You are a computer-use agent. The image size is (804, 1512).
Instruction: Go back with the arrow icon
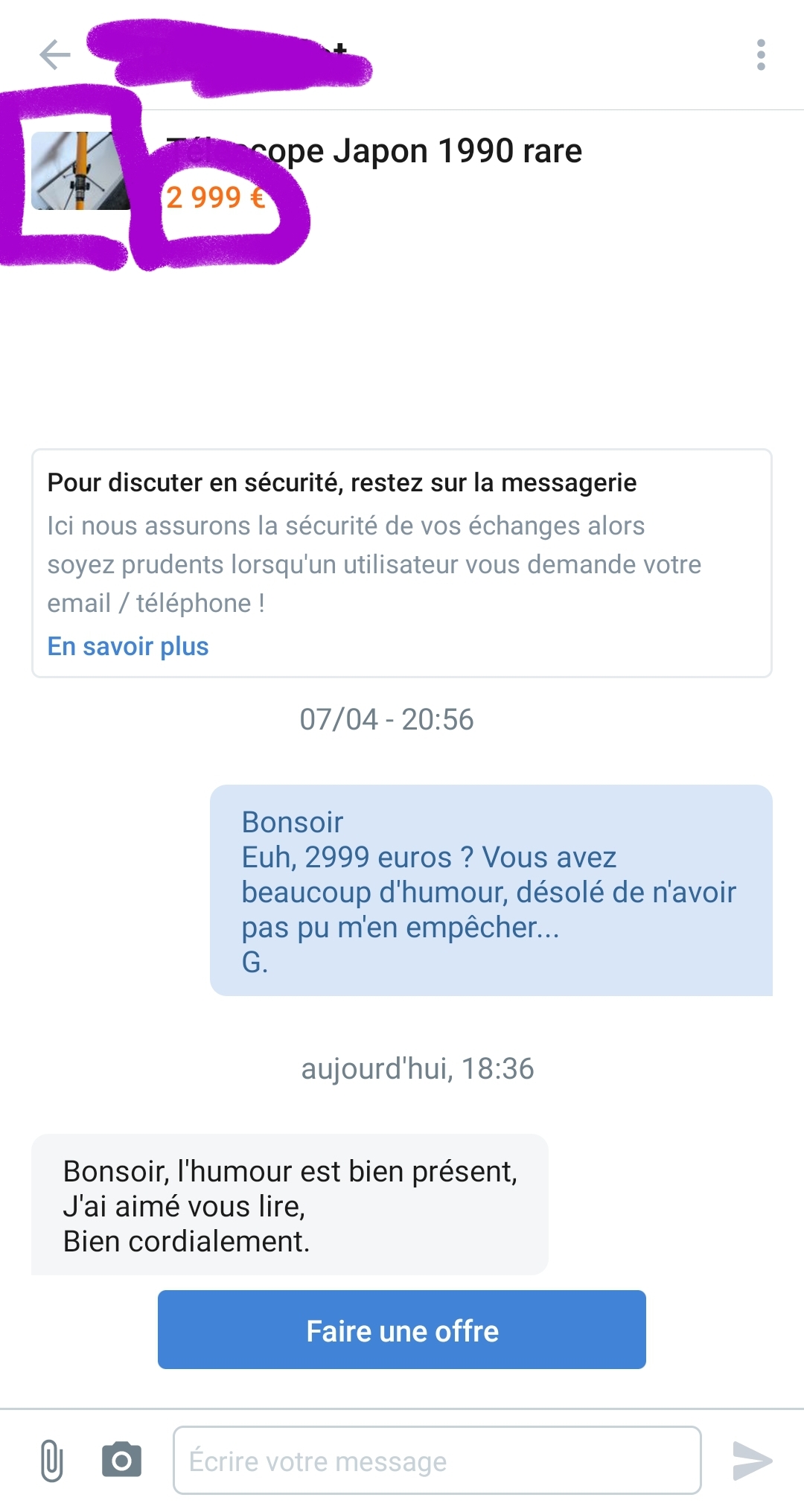point(54,55)
